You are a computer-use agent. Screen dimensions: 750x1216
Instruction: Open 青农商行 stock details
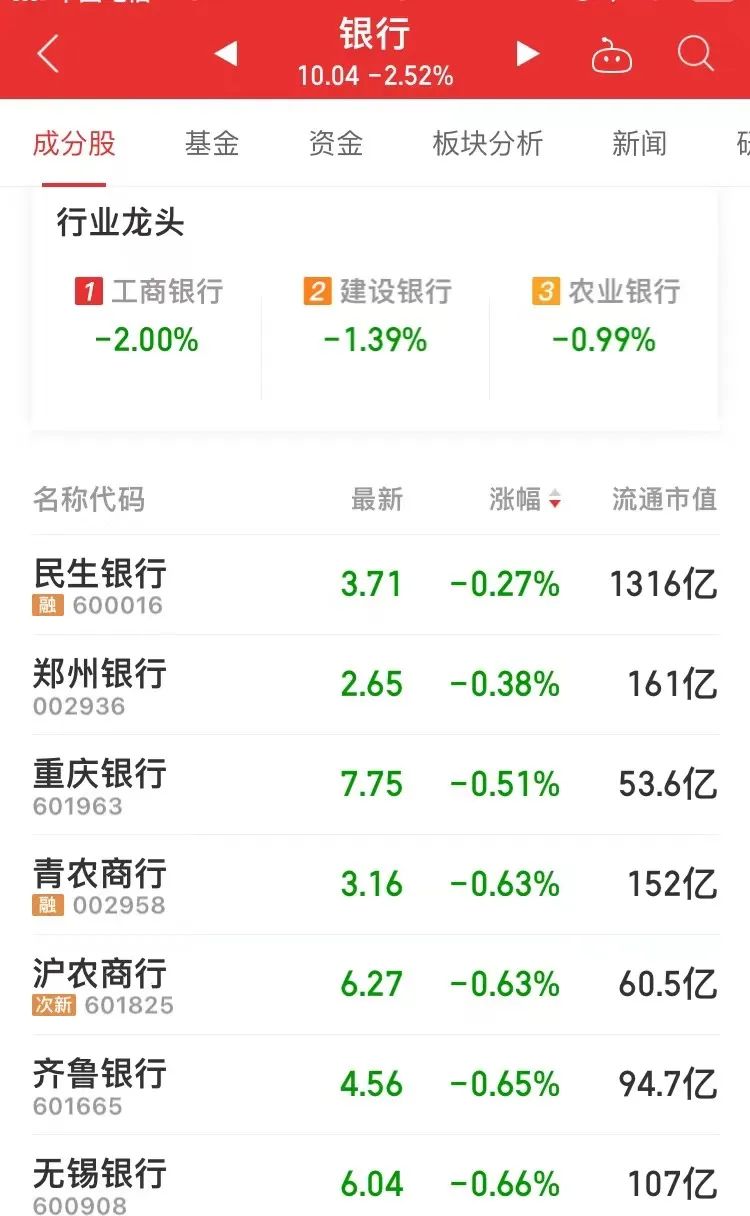(375, 885)
